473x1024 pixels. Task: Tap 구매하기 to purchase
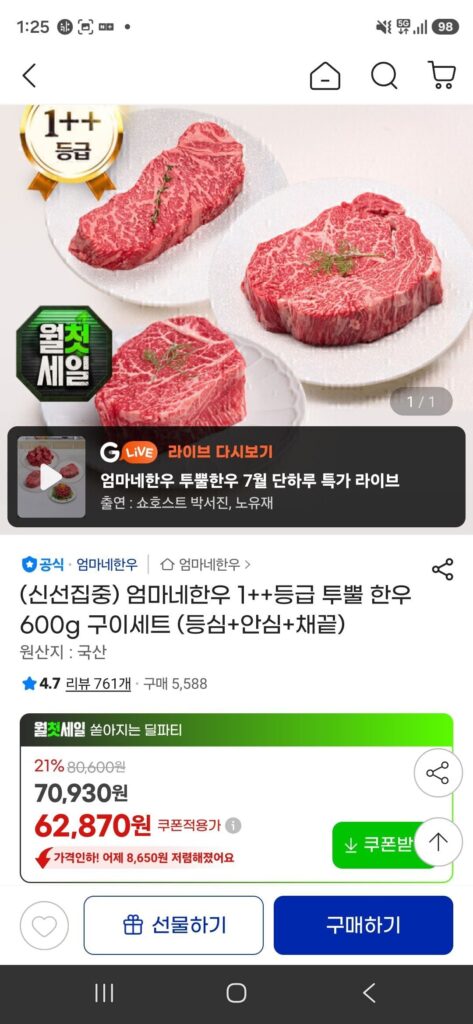(363, 925)
